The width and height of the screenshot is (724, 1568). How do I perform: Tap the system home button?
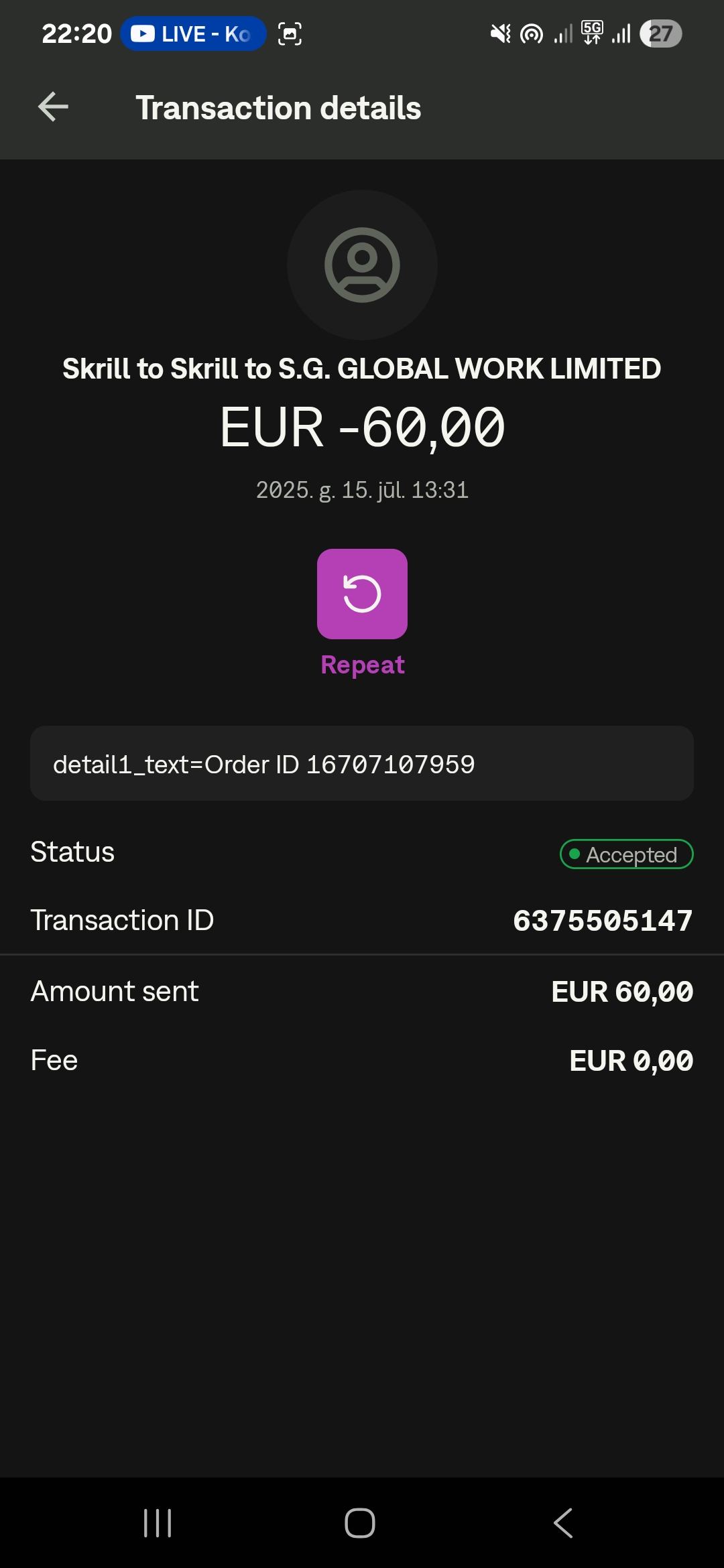(360, 1523)
